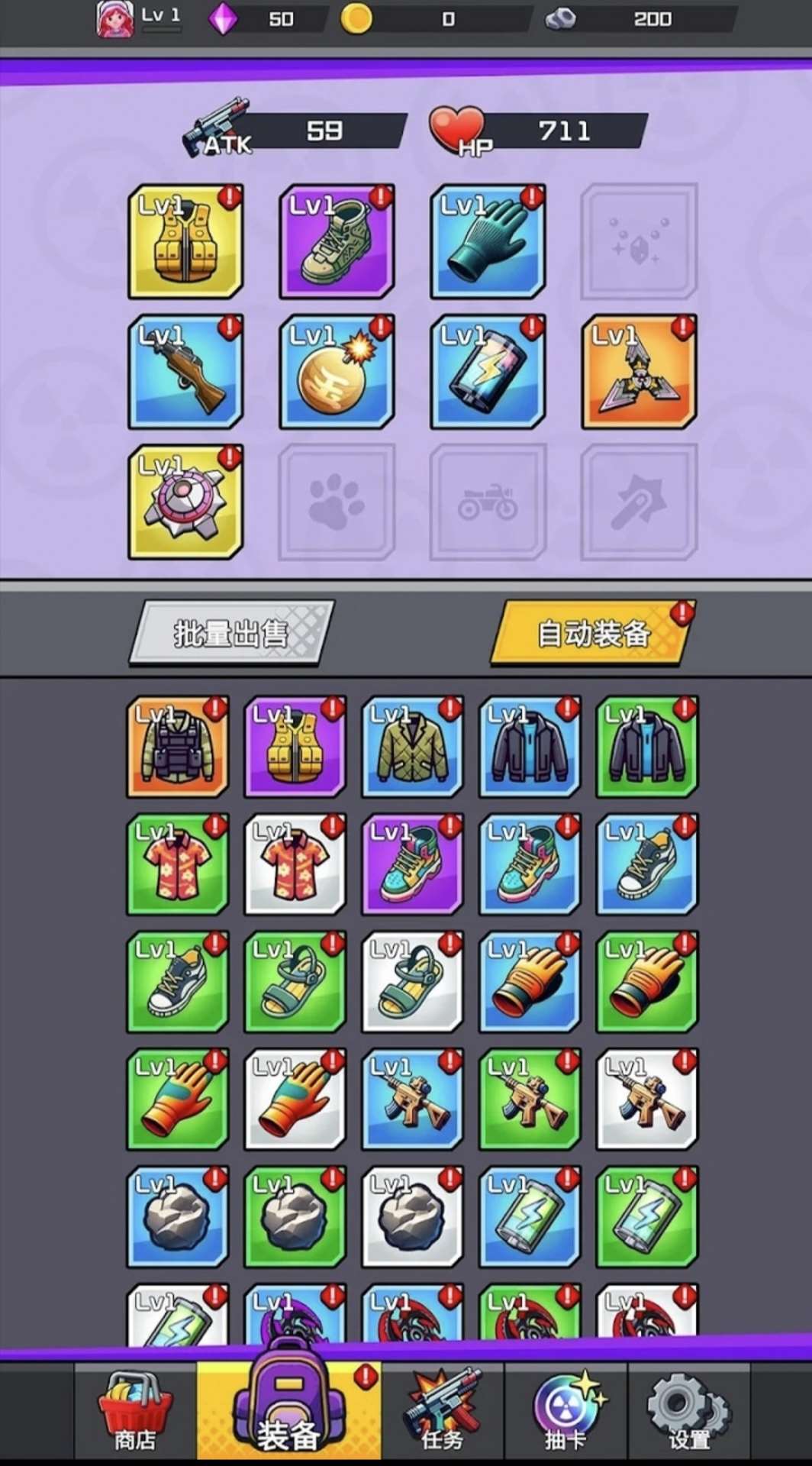The image size is (812, 1466).
Task: Select the equipped black glove
Action: click(x=488, y=241)
